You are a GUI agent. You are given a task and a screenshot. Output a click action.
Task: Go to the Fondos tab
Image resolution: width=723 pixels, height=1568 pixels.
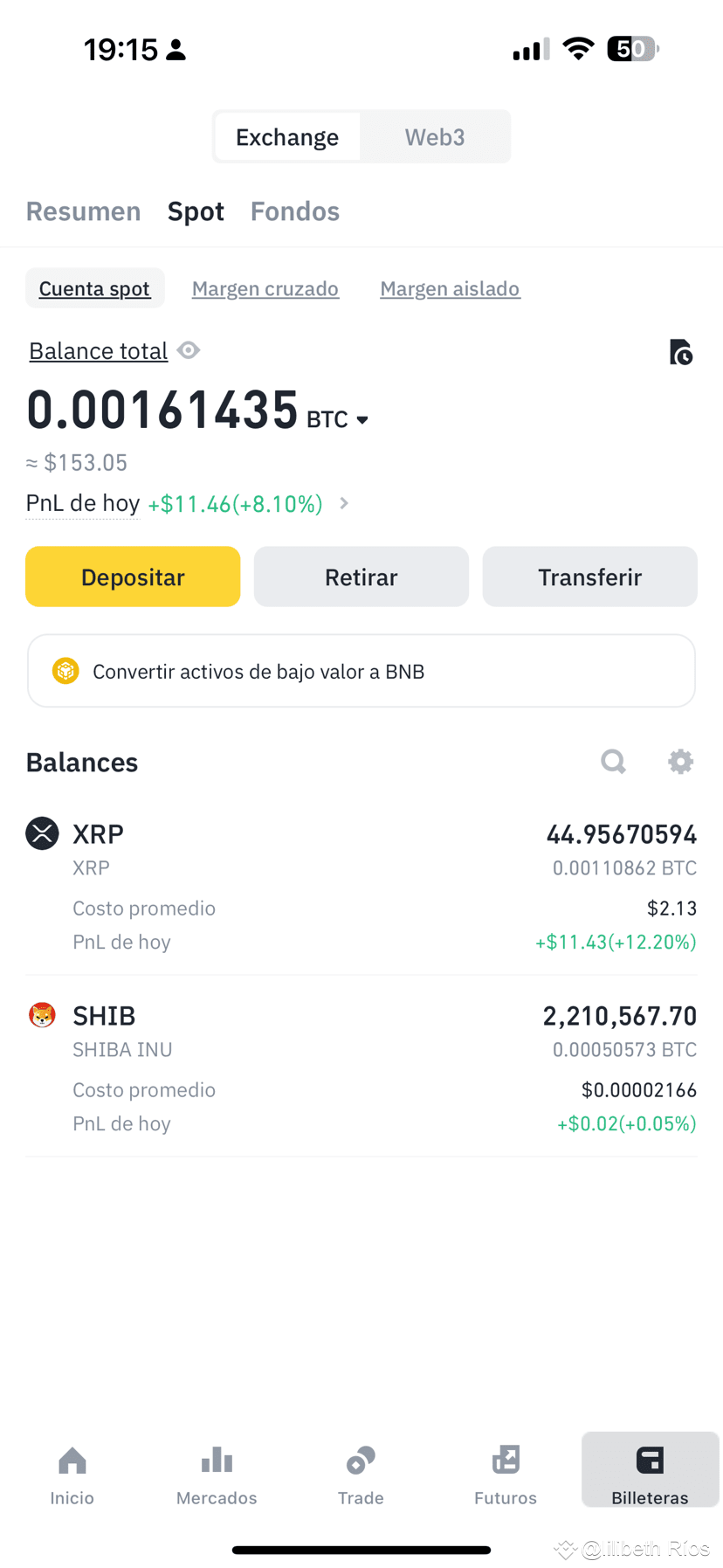[x=295, y=211]
